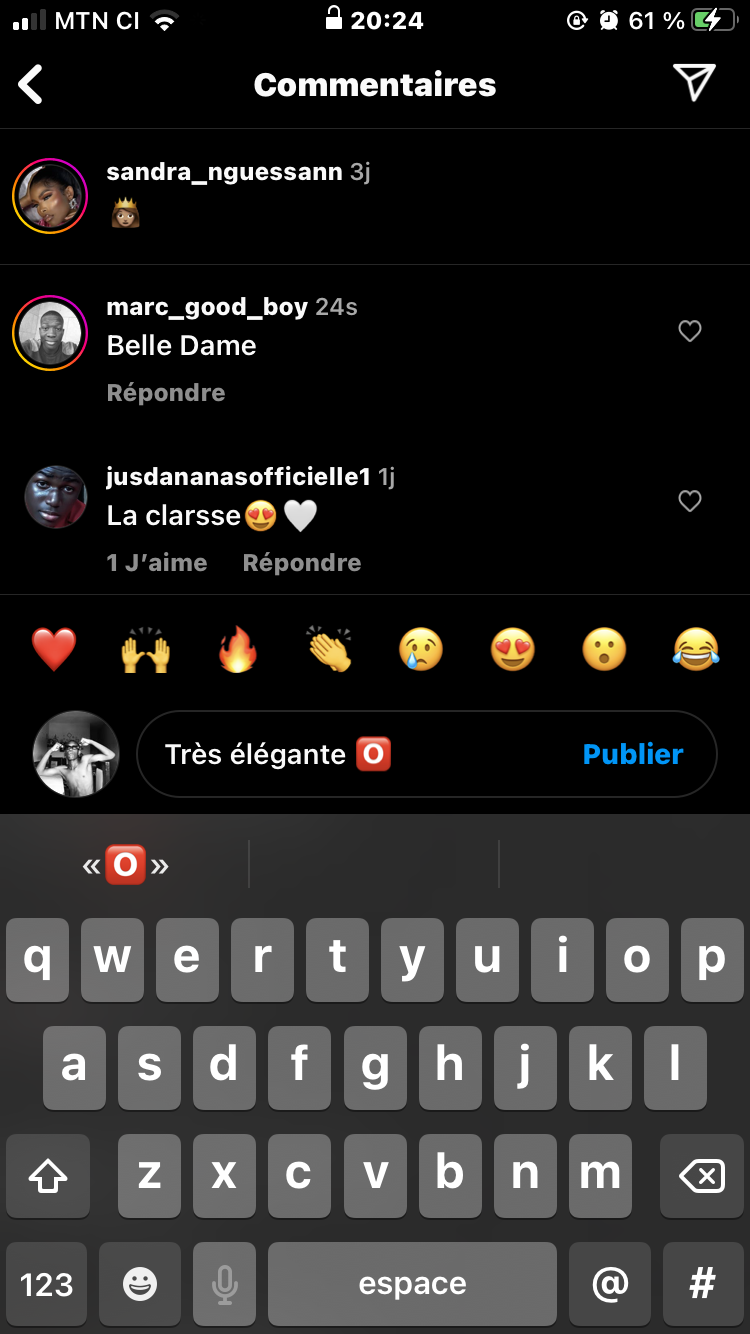750x1334 pixels.
Task: Like marc_good_boy's comment
Action: coord(690,331)
